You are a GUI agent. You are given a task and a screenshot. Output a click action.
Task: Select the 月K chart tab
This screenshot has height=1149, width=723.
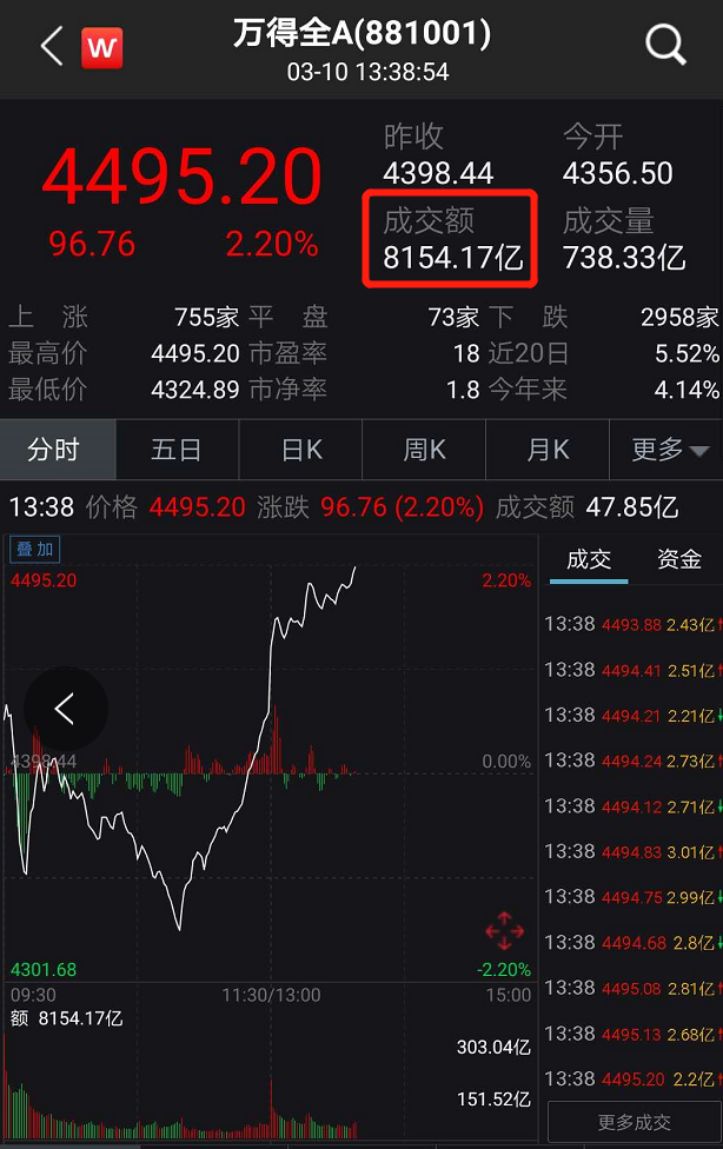click(x=547, y=449)
